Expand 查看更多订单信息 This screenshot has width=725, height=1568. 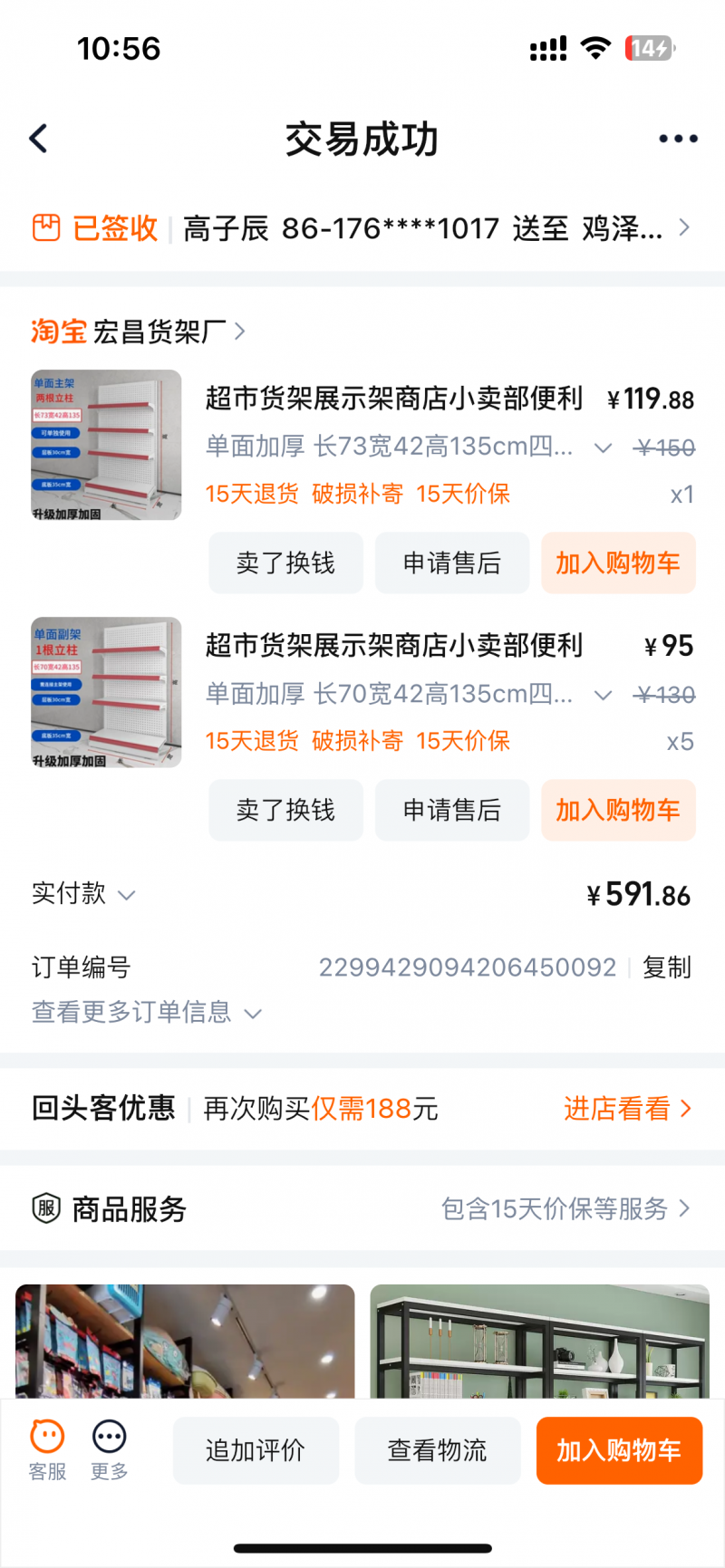(147, 1012)
